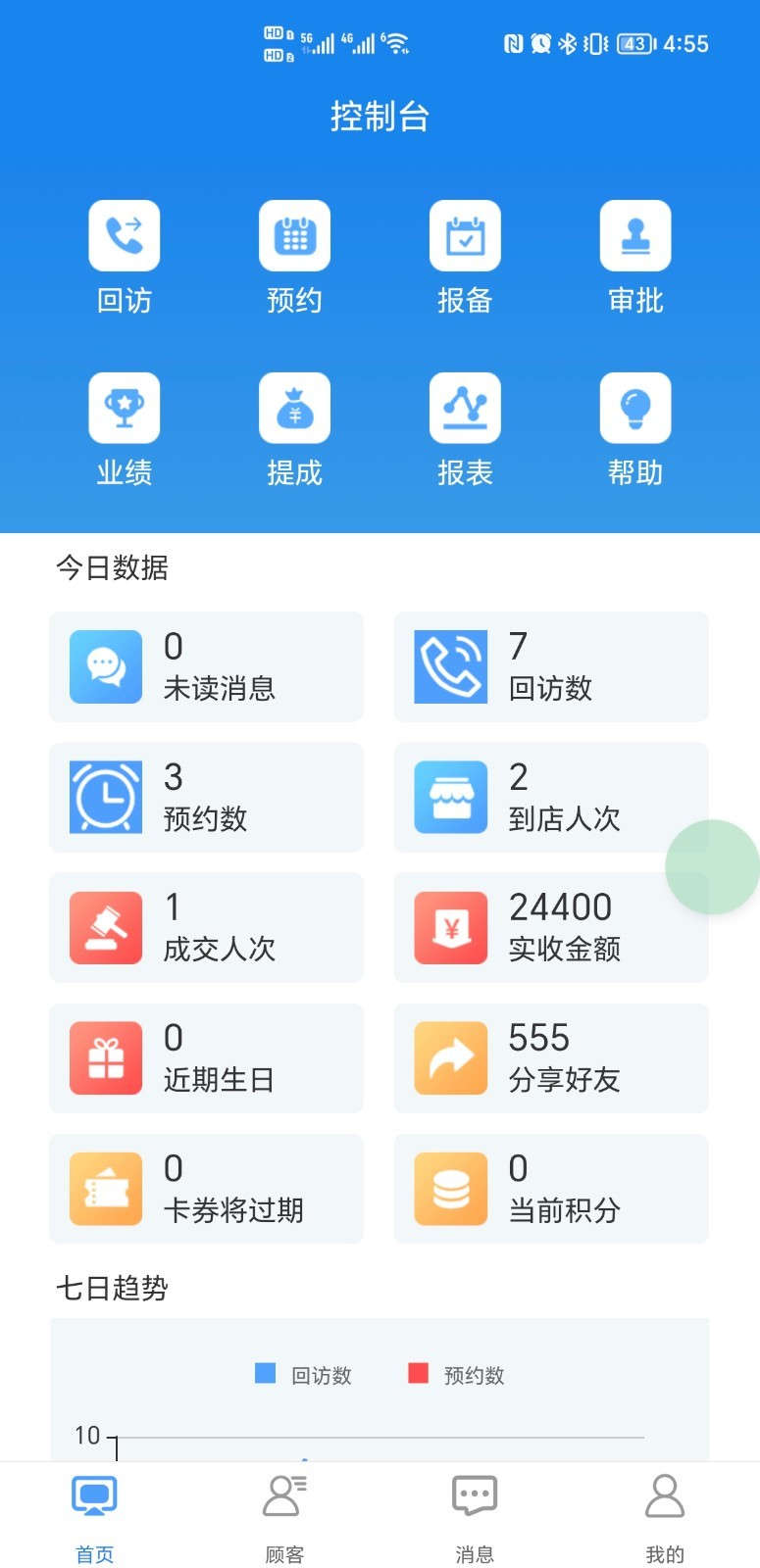View the 回访数 count showing 7

(549, 666)
